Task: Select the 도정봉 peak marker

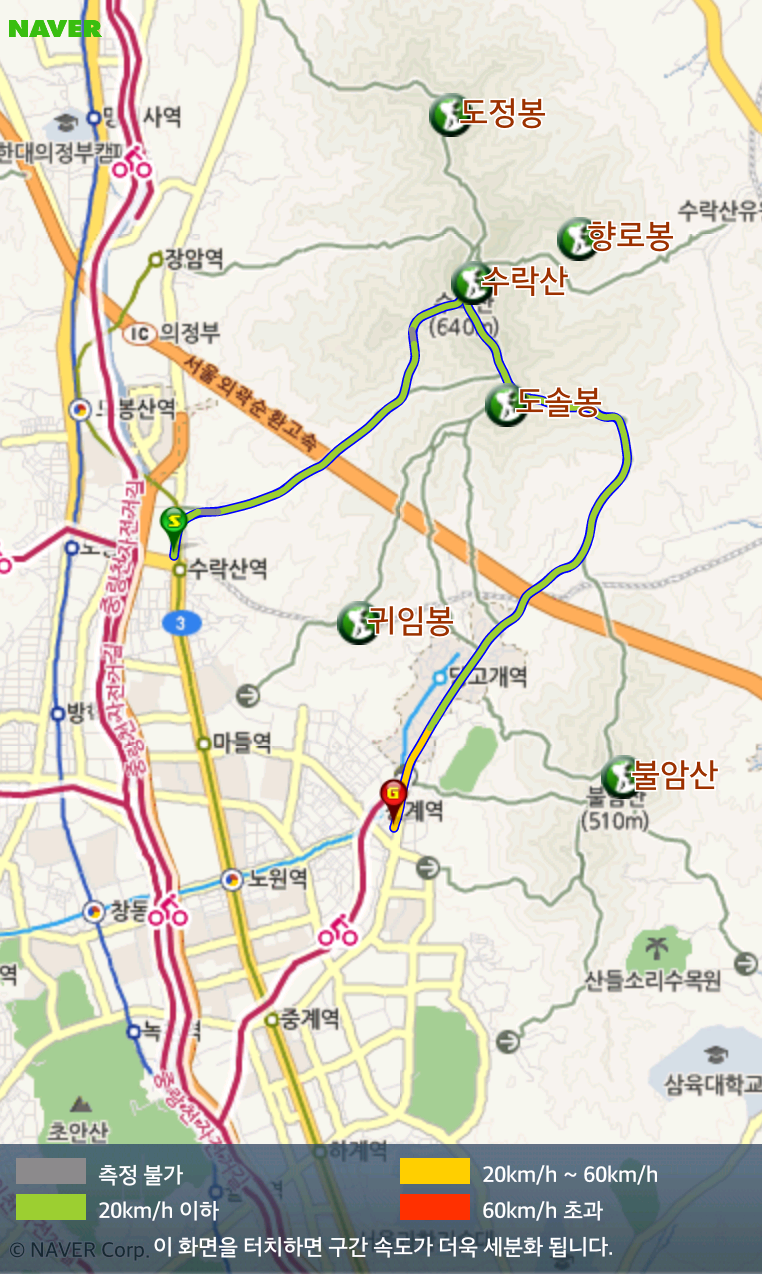Action: pyautogui.click(x=449, y=115)
